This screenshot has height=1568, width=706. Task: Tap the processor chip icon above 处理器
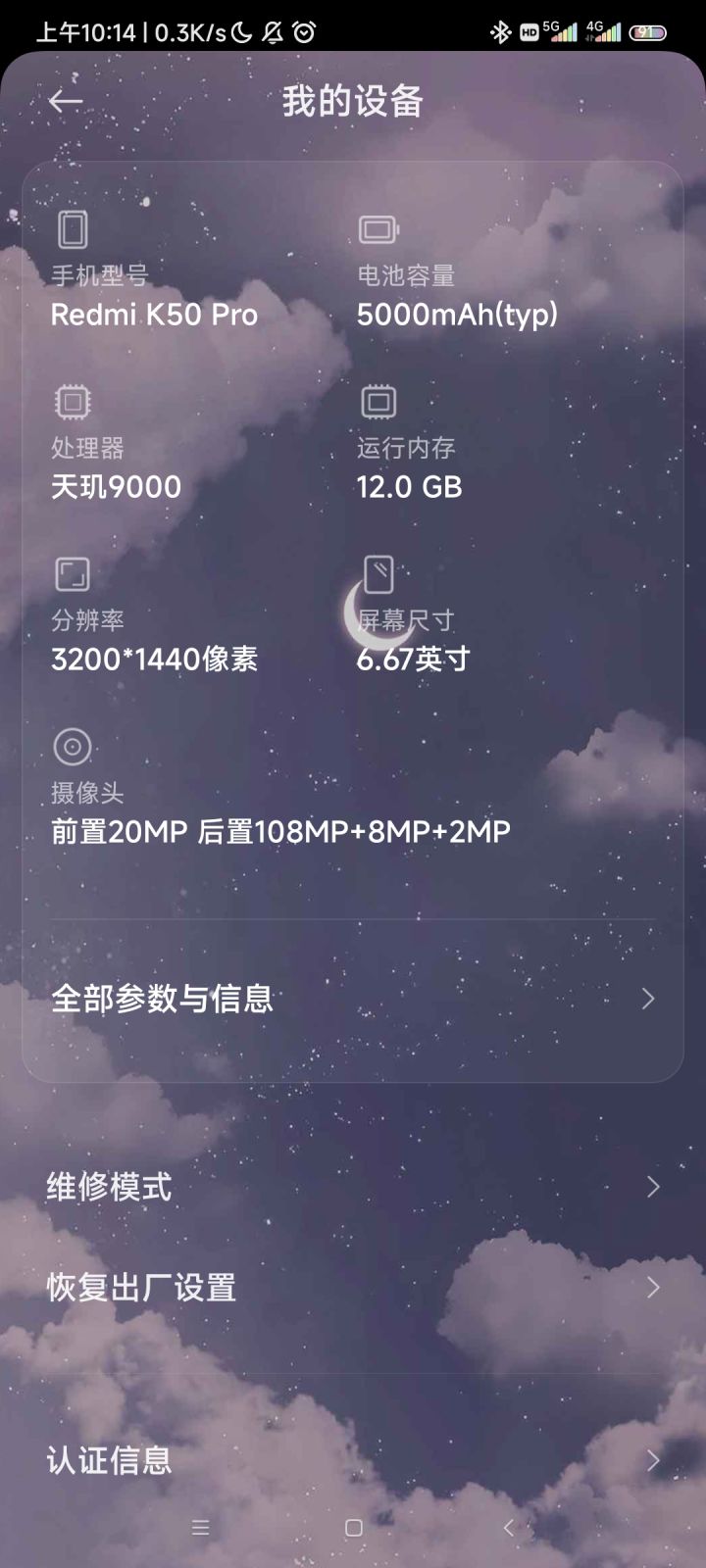coord(71,403)
